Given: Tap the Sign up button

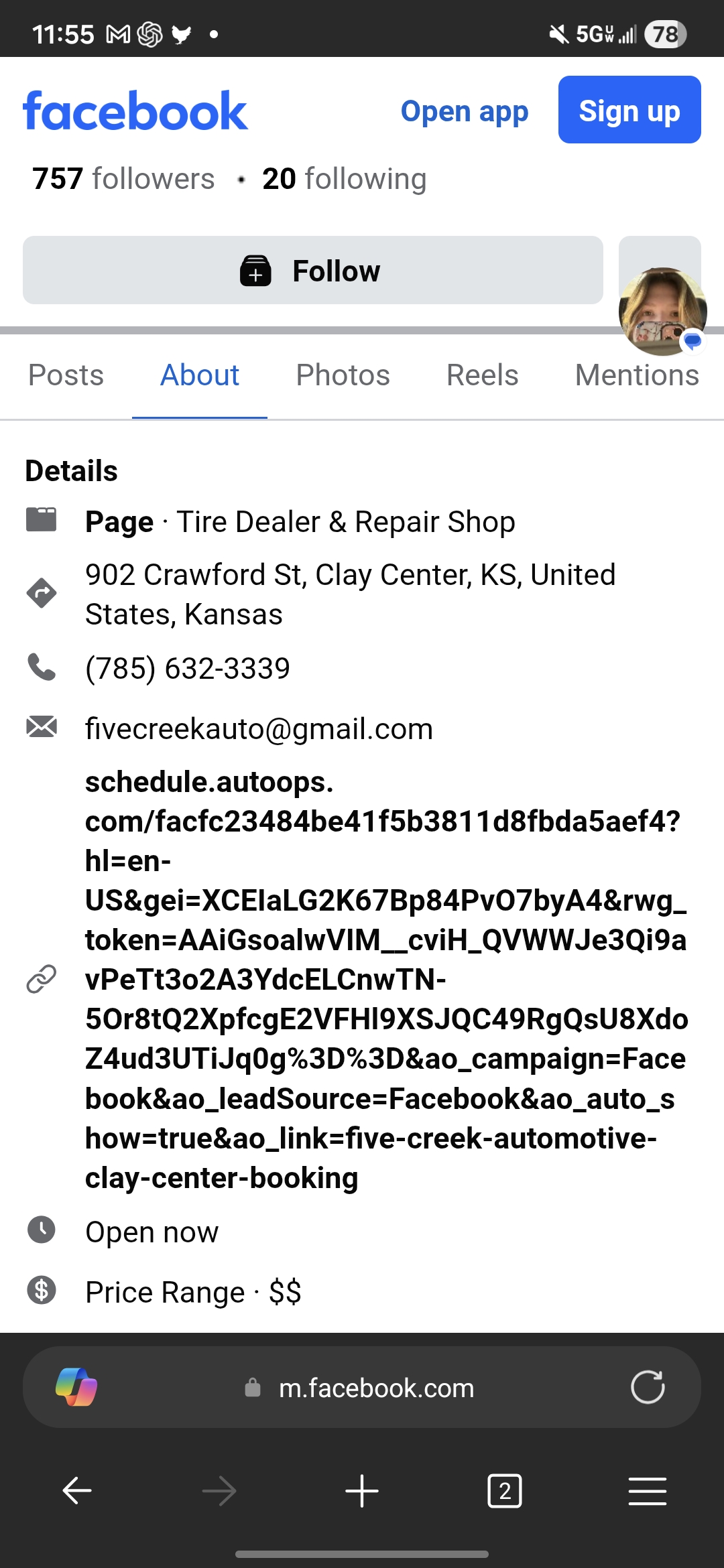Looking at the screenshot, I should (629, 110).
